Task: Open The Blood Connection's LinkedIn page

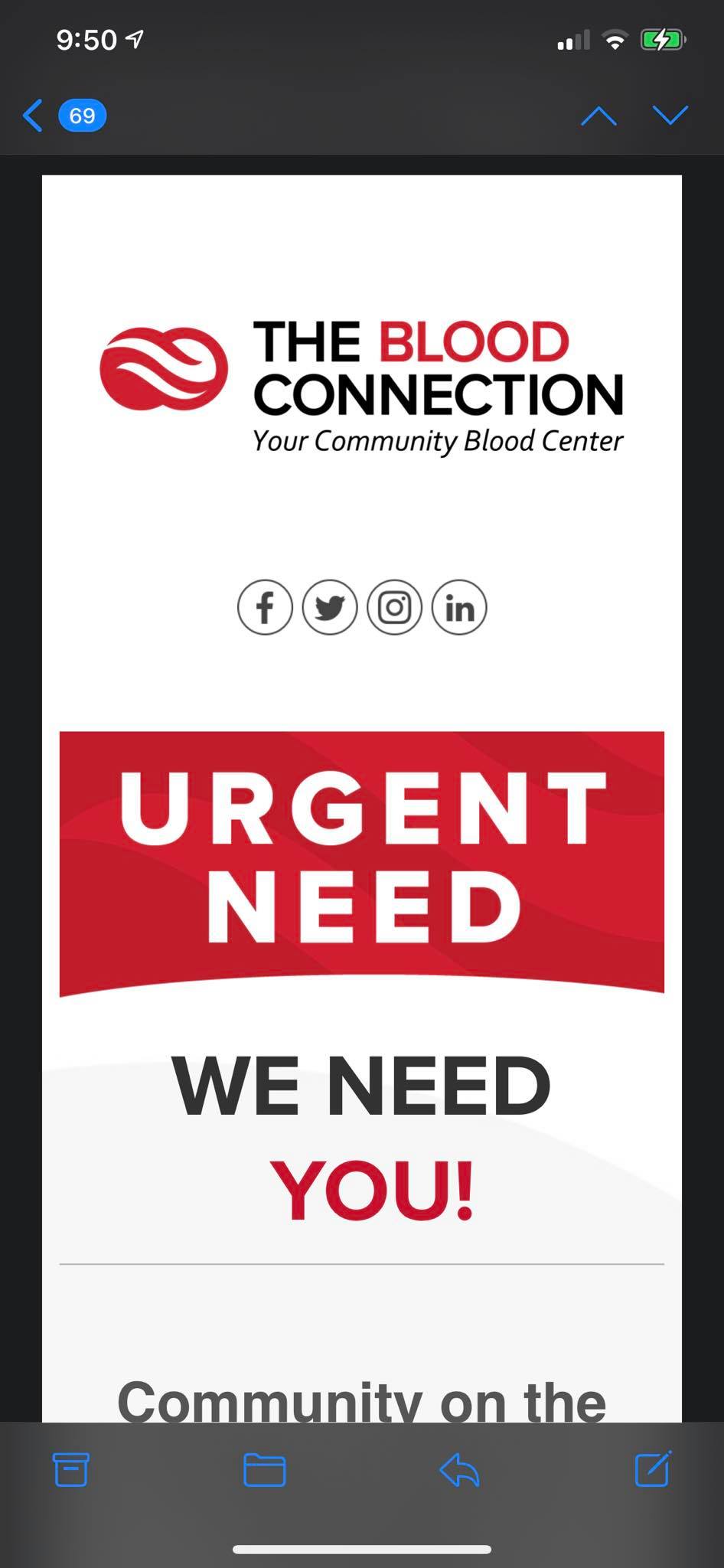Action: pos(459,608)
